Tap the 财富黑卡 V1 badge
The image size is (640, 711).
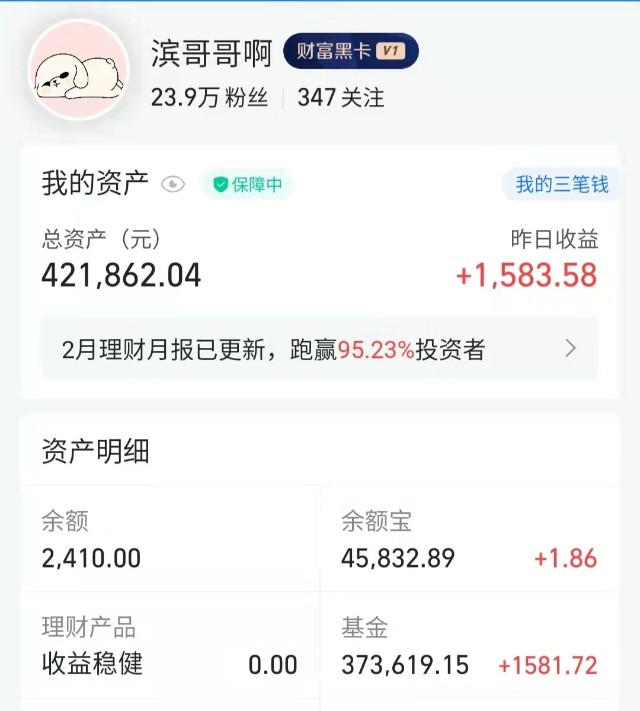click(x=351, y=51)
